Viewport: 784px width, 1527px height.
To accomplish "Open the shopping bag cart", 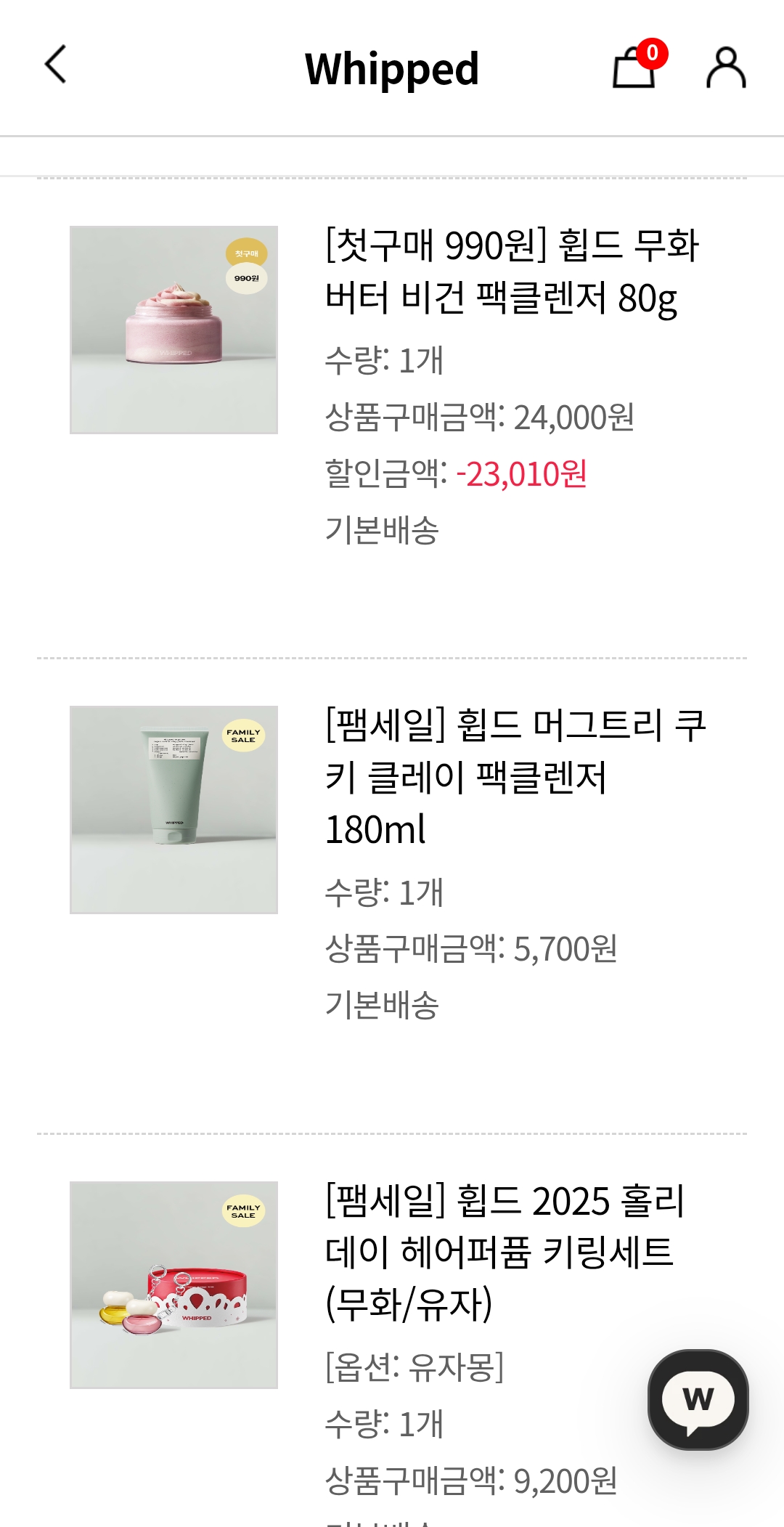I will [x=635, y=68].
